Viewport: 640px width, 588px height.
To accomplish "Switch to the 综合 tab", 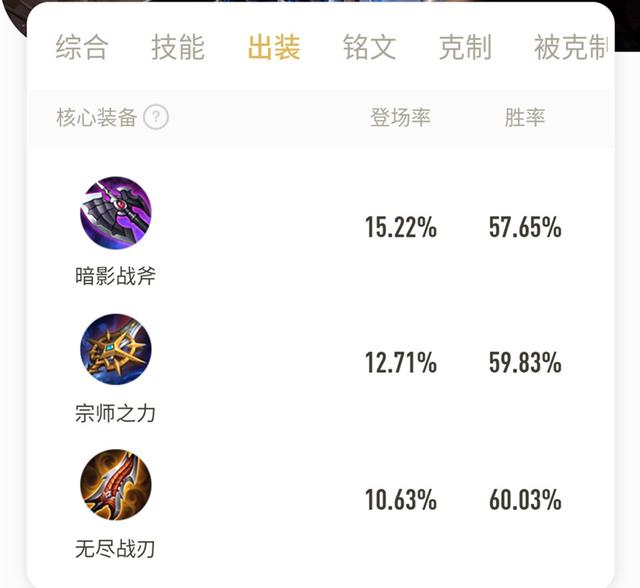I will point(82,47).
